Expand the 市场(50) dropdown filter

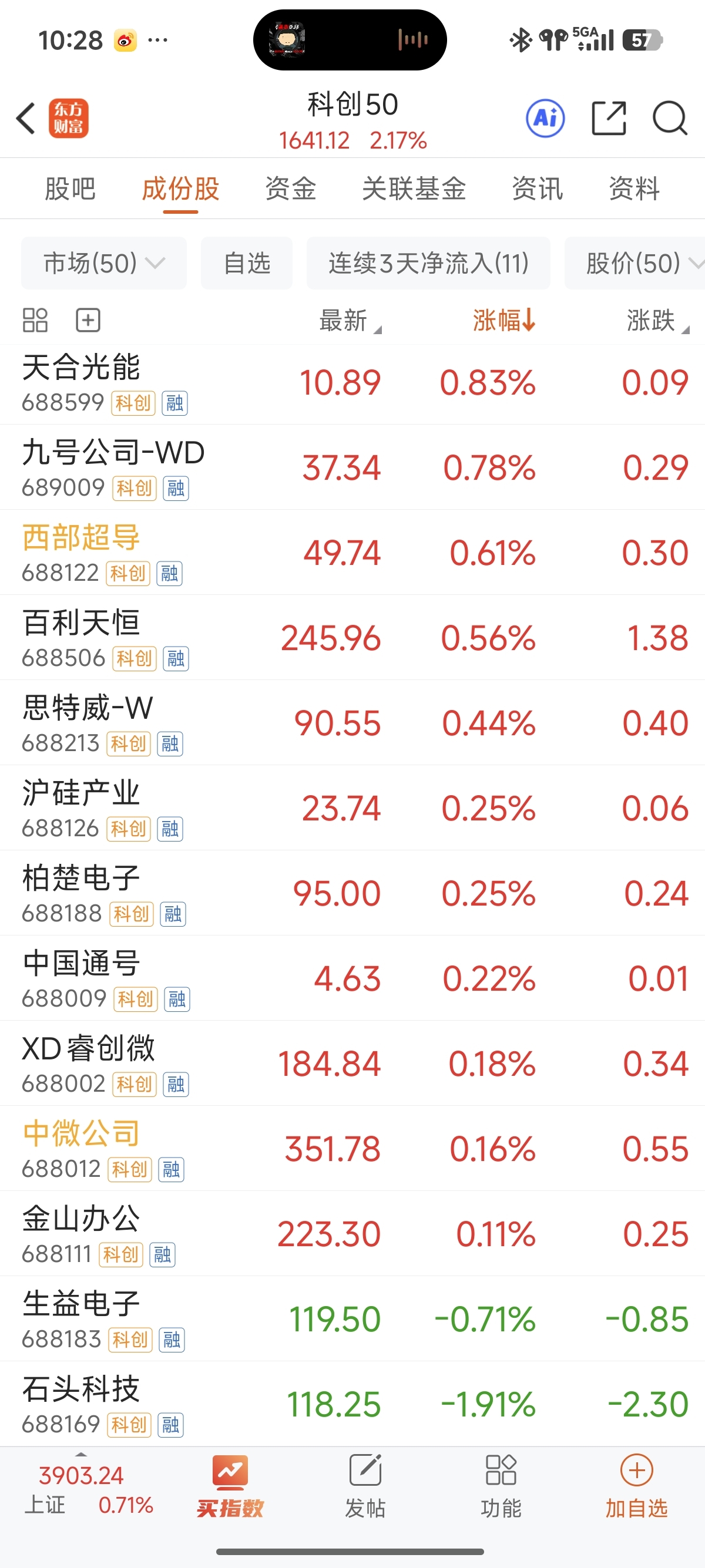104,264
